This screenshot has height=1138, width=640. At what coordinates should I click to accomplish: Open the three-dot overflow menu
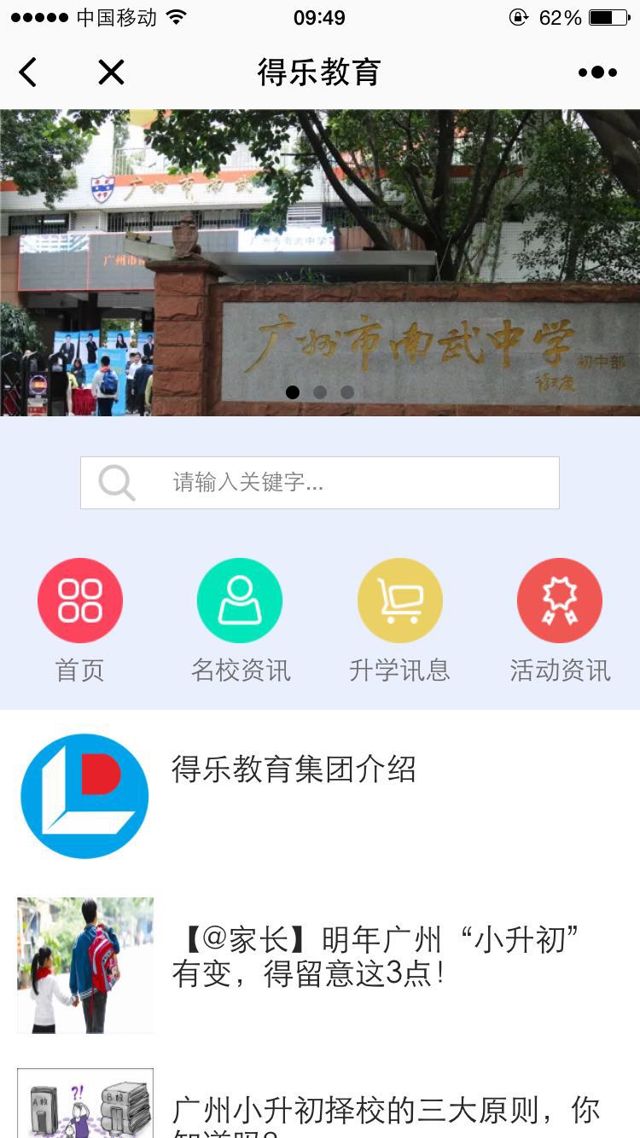coord(597,72)
